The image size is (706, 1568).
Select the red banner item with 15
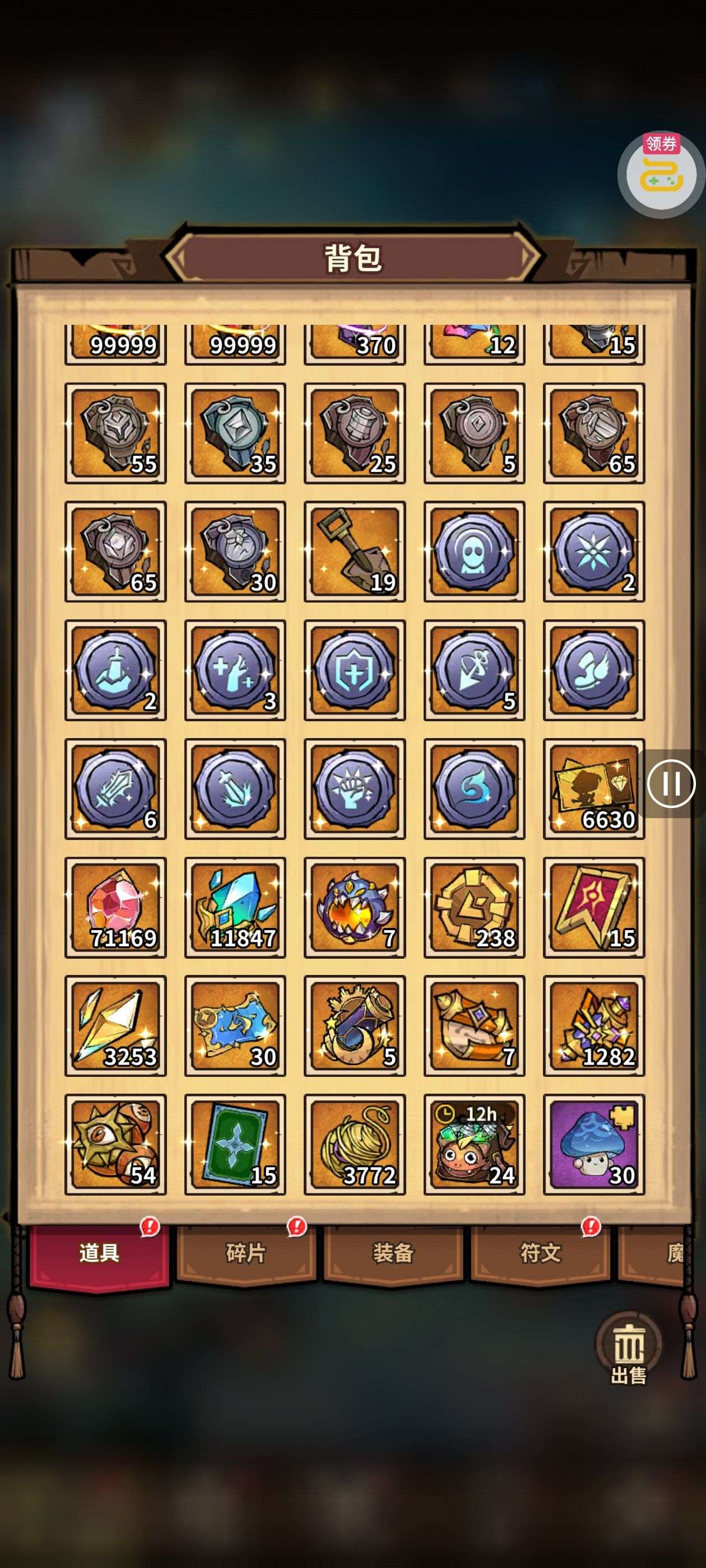(x=593, y=907)
